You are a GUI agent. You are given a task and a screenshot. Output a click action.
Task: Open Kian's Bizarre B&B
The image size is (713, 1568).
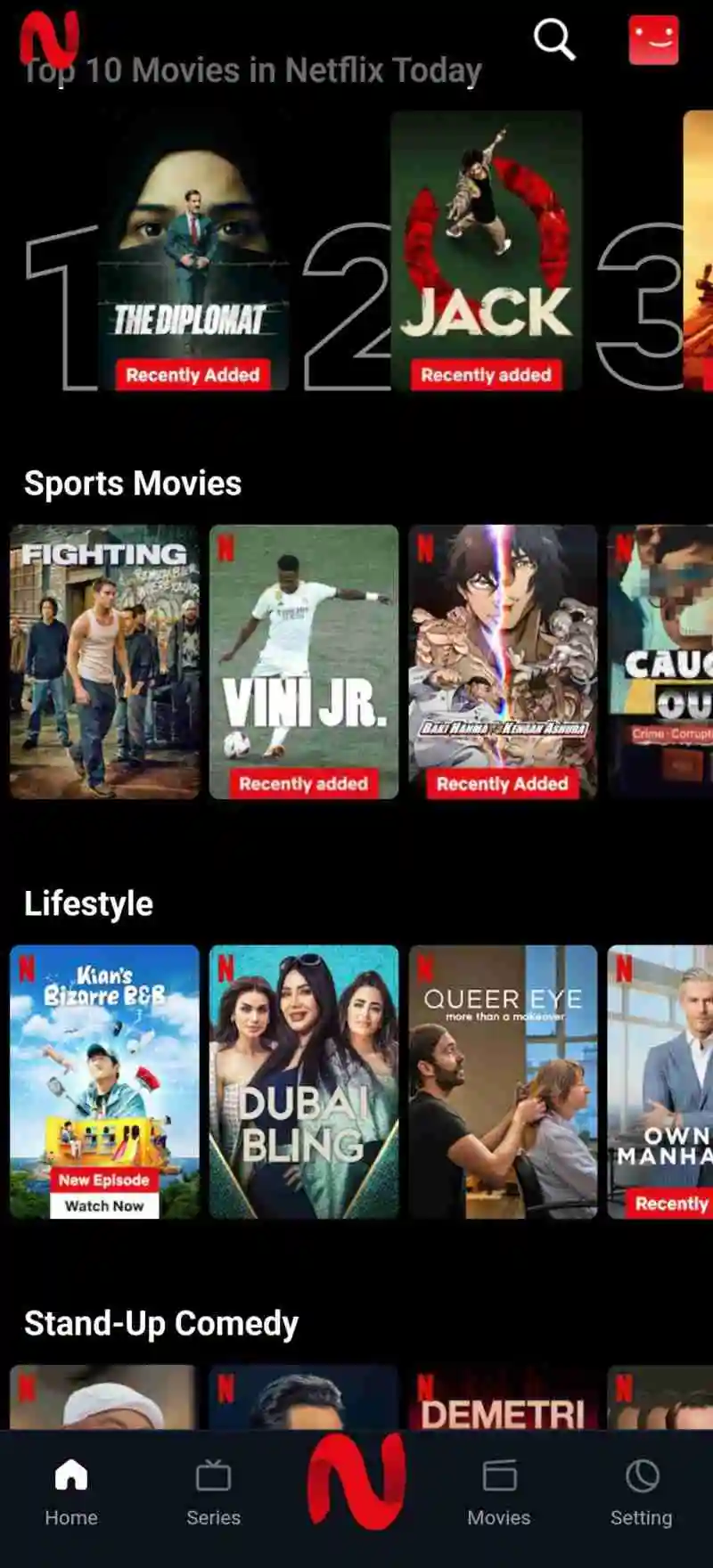(104, 1081)
